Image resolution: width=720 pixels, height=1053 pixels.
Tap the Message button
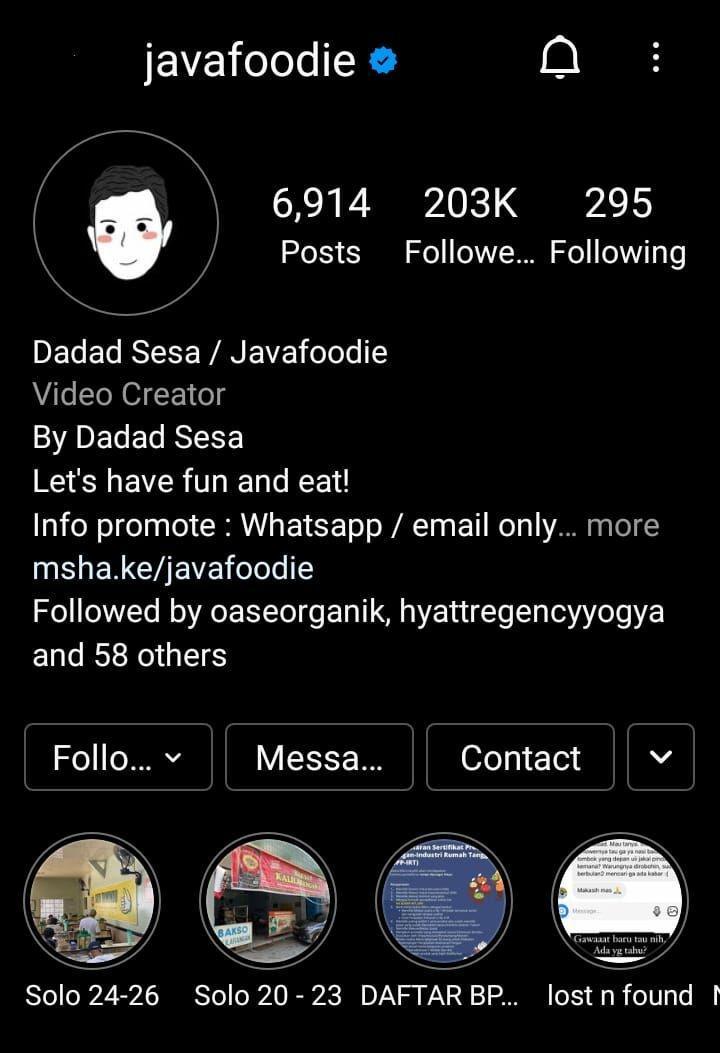tap(319, 757)
